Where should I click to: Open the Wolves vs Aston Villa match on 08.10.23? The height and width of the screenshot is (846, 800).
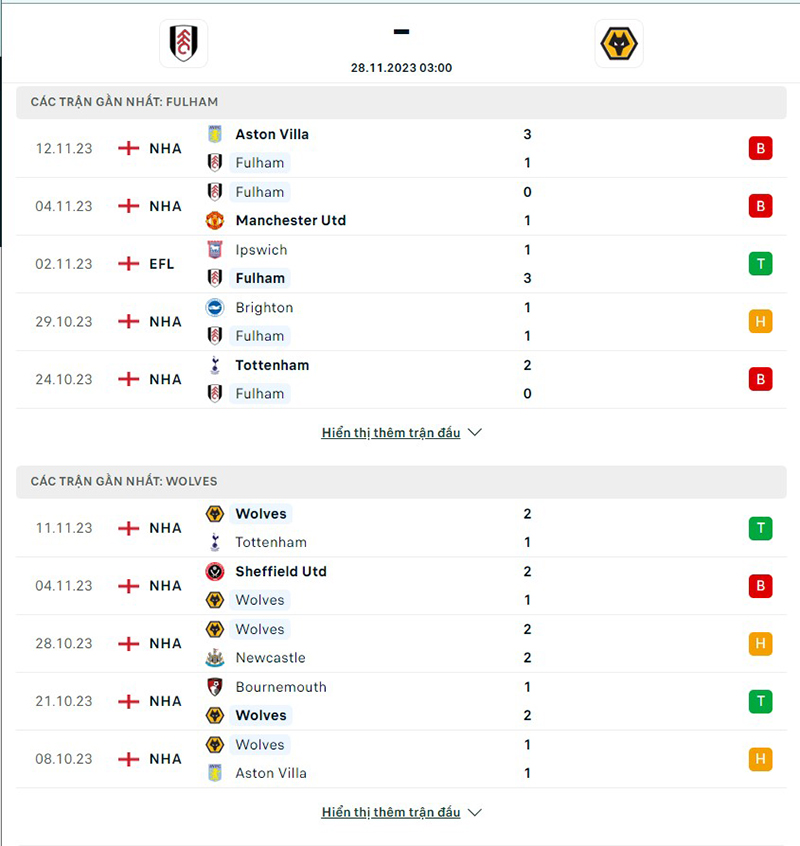click(400, 759)
